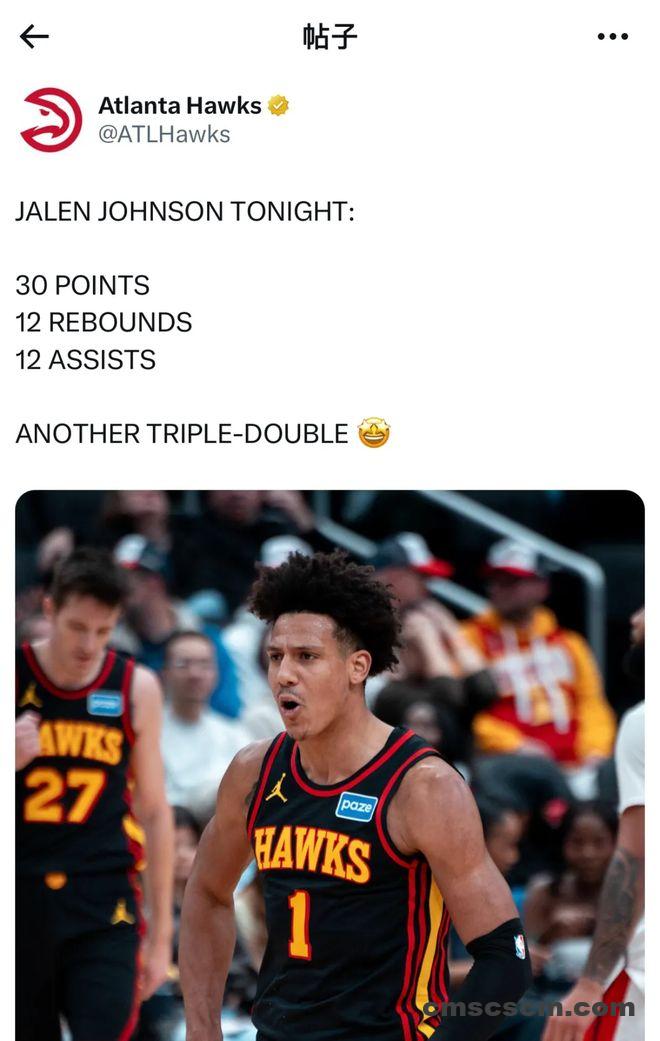Open the three-dot overflow menu
This screenshot has height=1041, width=660.
[x=612, y=37]
